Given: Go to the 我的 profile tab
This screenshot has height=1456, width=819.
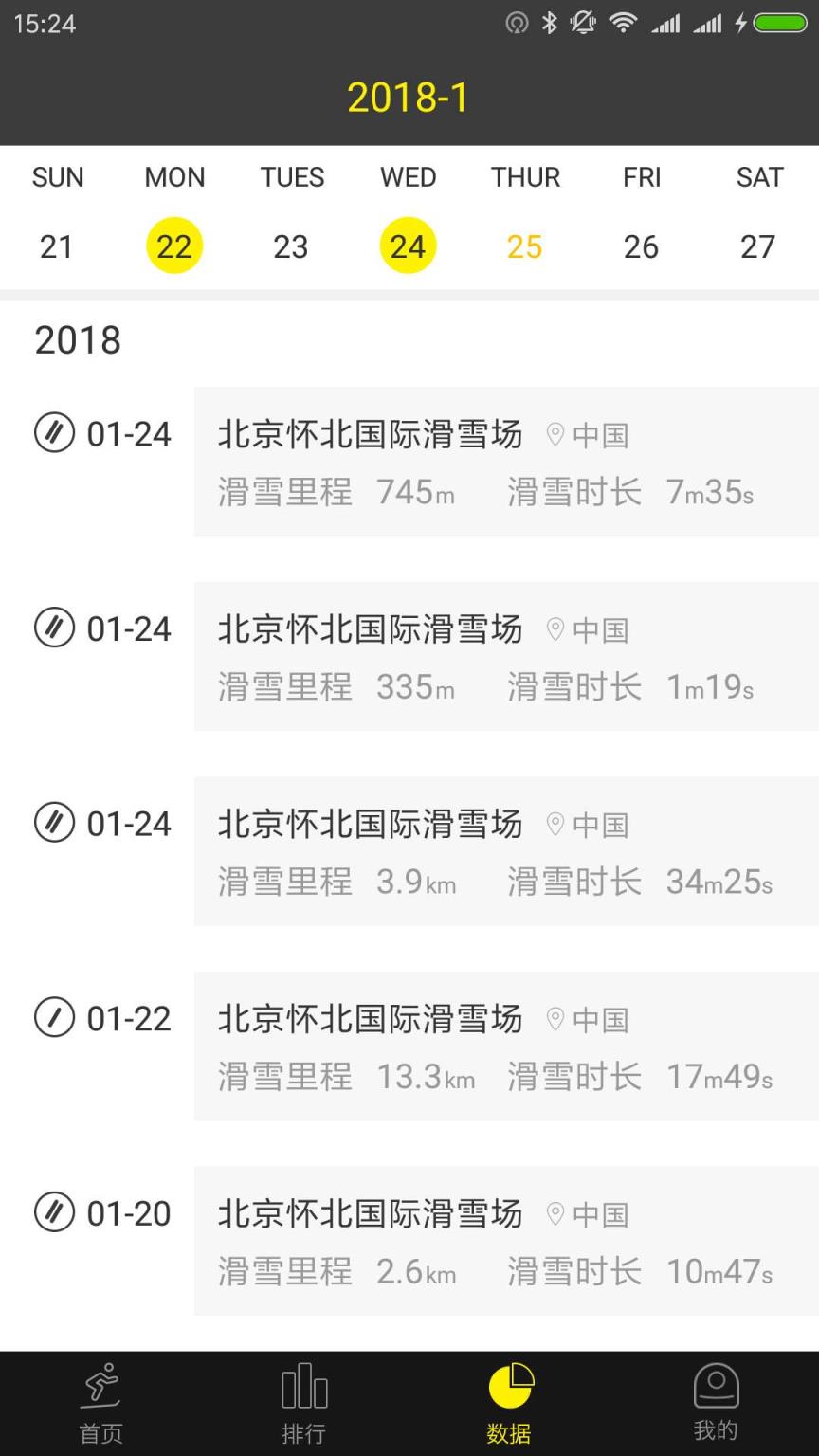Looking at the screenshot, I should pyautogui.click(x=716, y=1403).
